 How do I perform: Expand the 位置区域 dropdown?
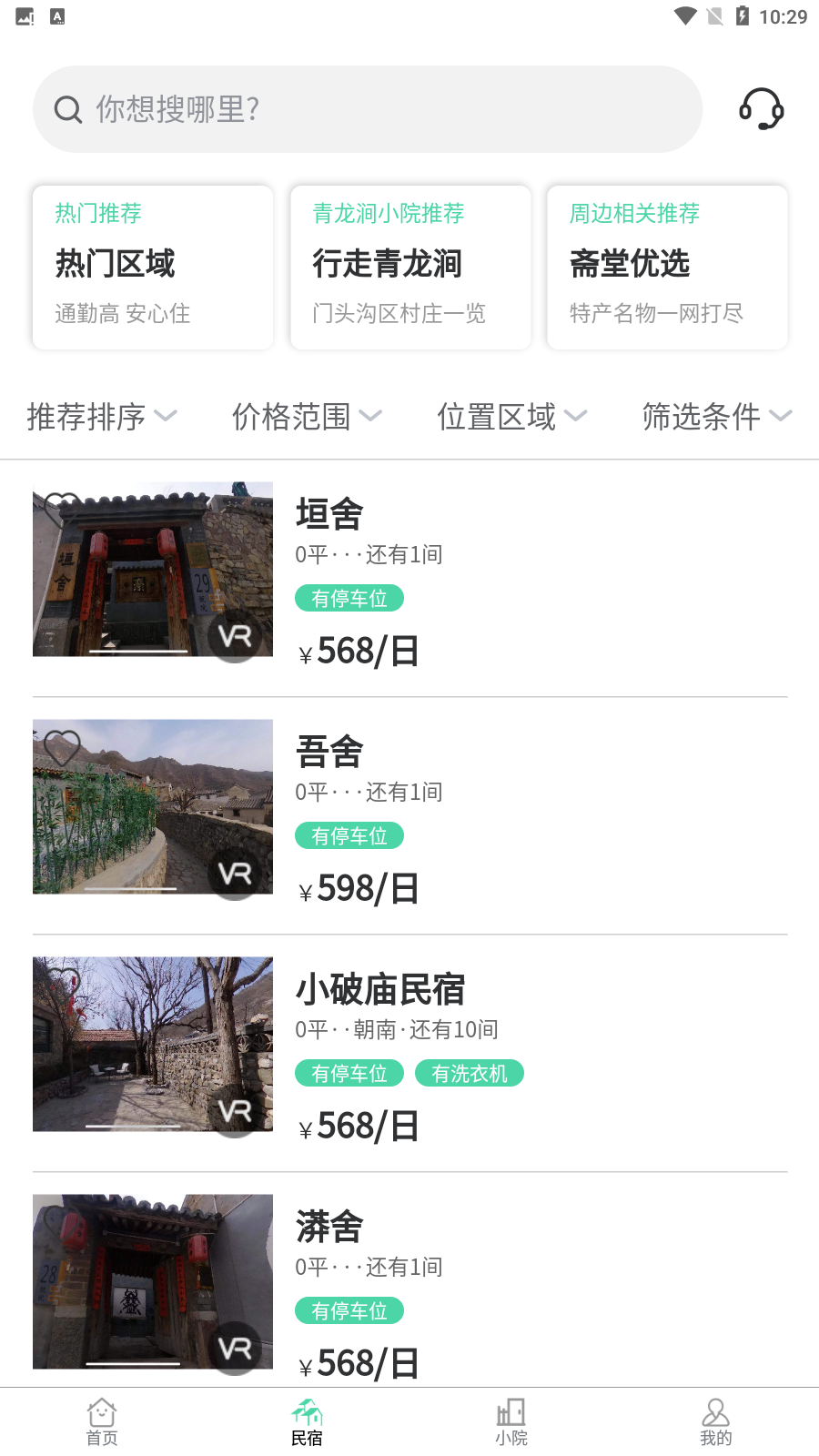pos(511,417)
